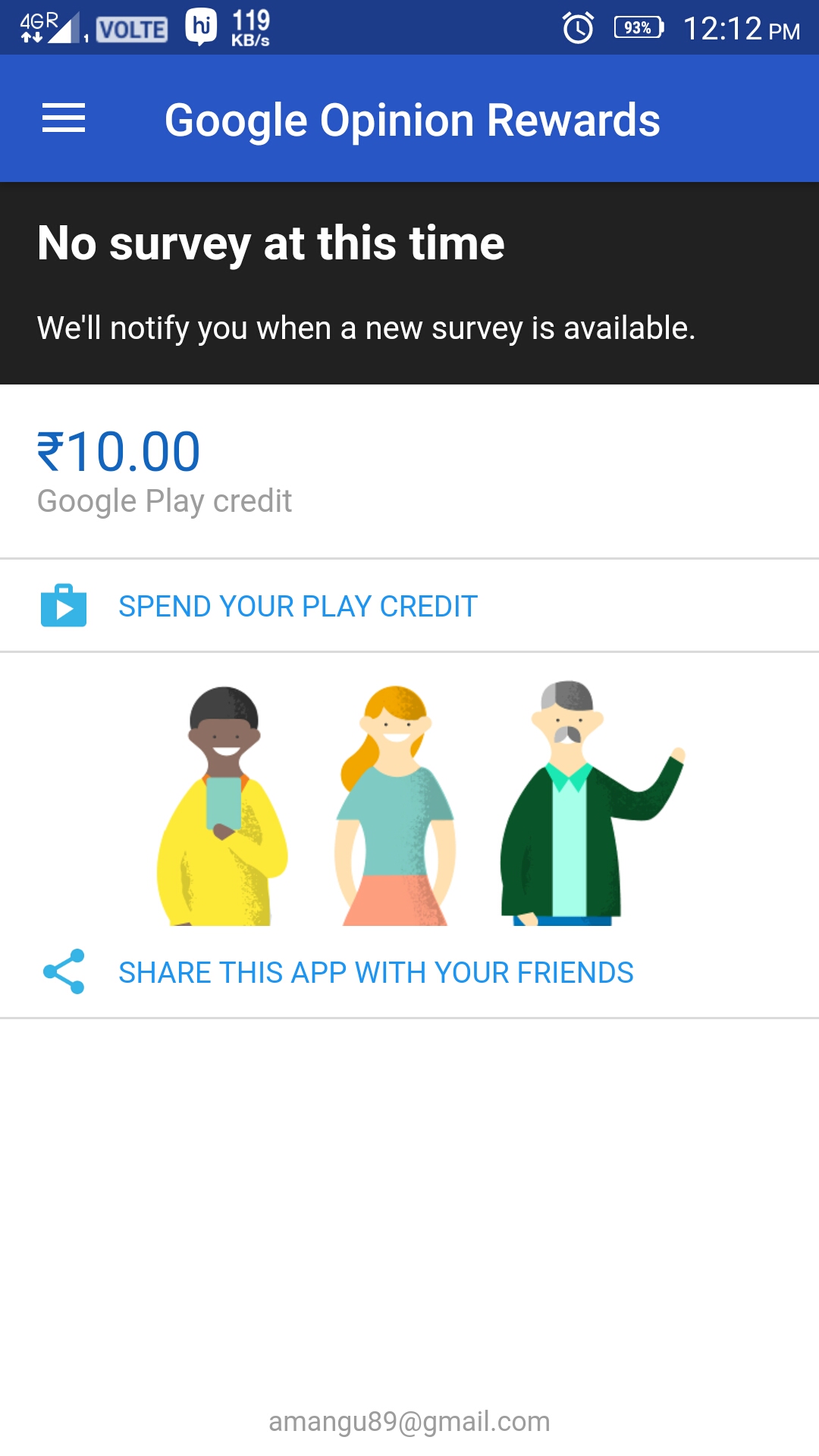The height and width of the screenshot is (1456, 819).
Task: Share this app with your friends
Action: 375,972
